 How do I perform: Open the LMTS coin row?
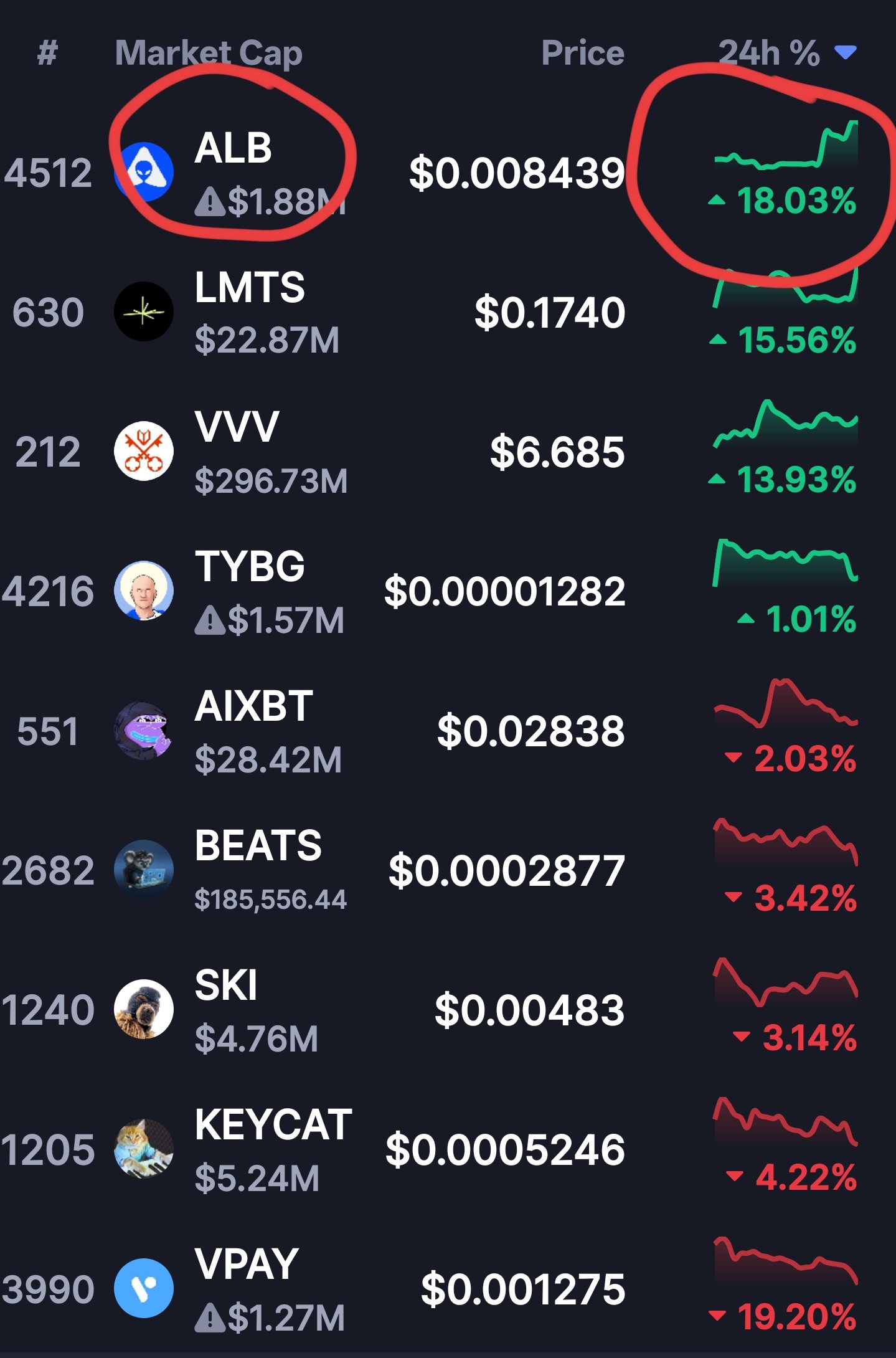point(250,288)
